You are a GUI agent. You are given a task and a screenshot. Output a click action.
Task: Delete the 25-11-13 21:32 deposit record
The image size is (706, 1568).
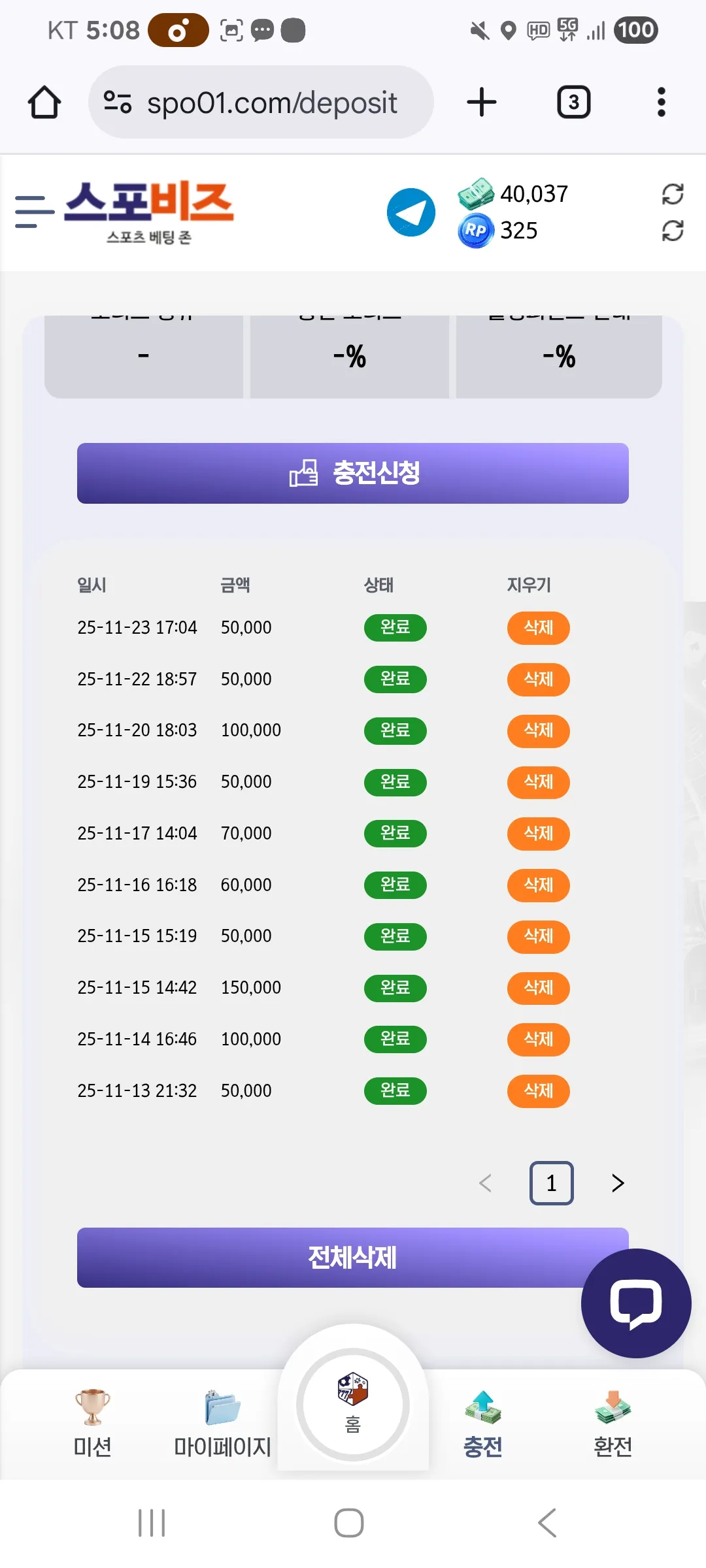click(x=539, y=1091)
